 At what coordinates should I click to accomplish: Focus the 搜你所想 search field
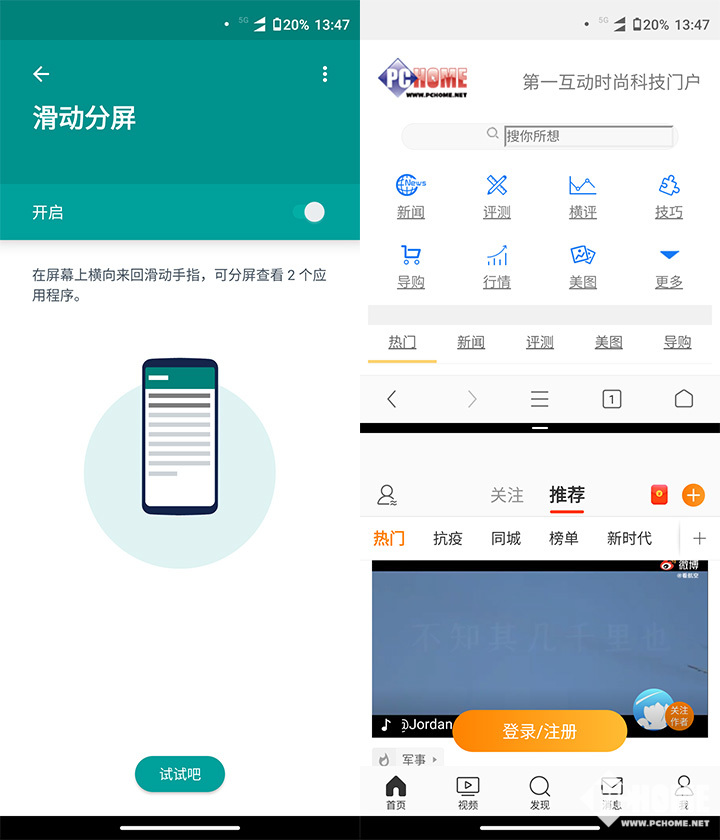tap(587, 136)
